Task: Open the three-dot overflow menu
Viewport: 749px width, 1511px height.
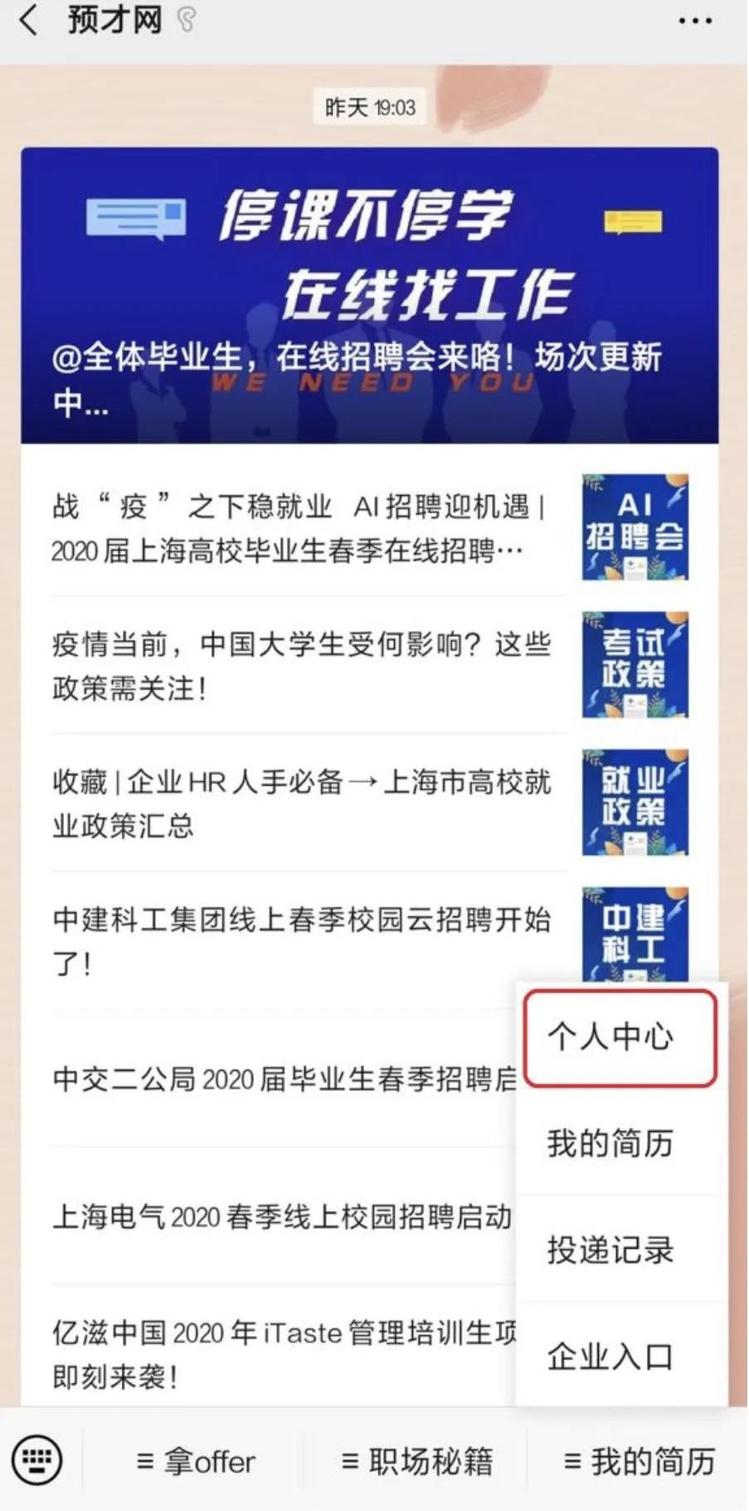Action: tap(694, 21)
